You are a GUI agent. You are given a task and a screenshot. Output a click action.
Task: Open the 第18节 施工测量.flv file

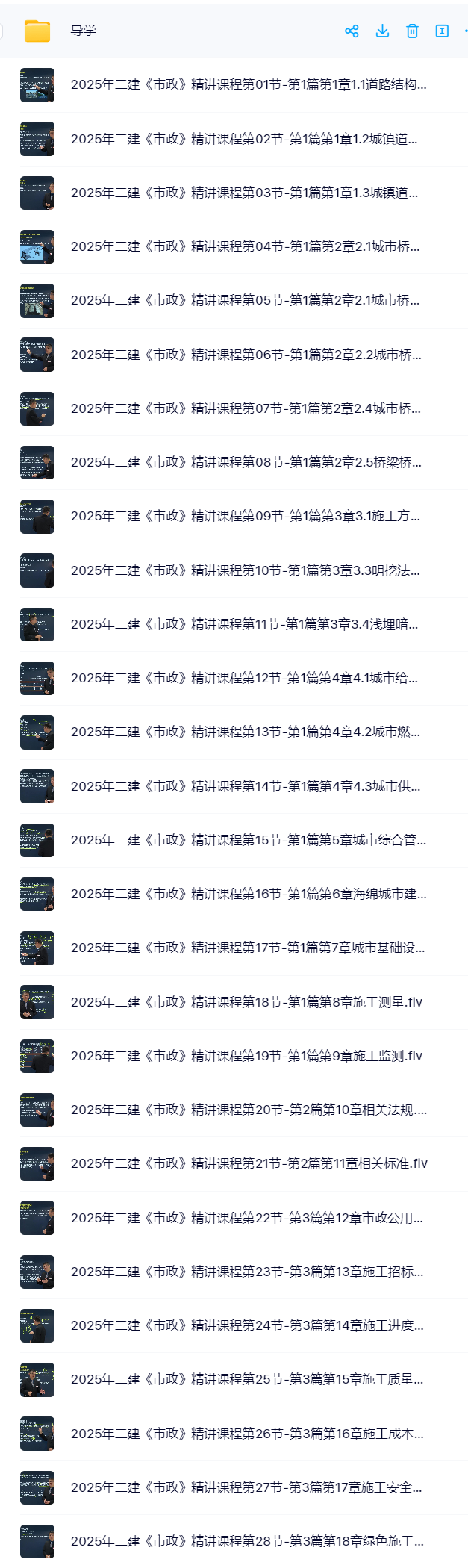point(246,1003)
